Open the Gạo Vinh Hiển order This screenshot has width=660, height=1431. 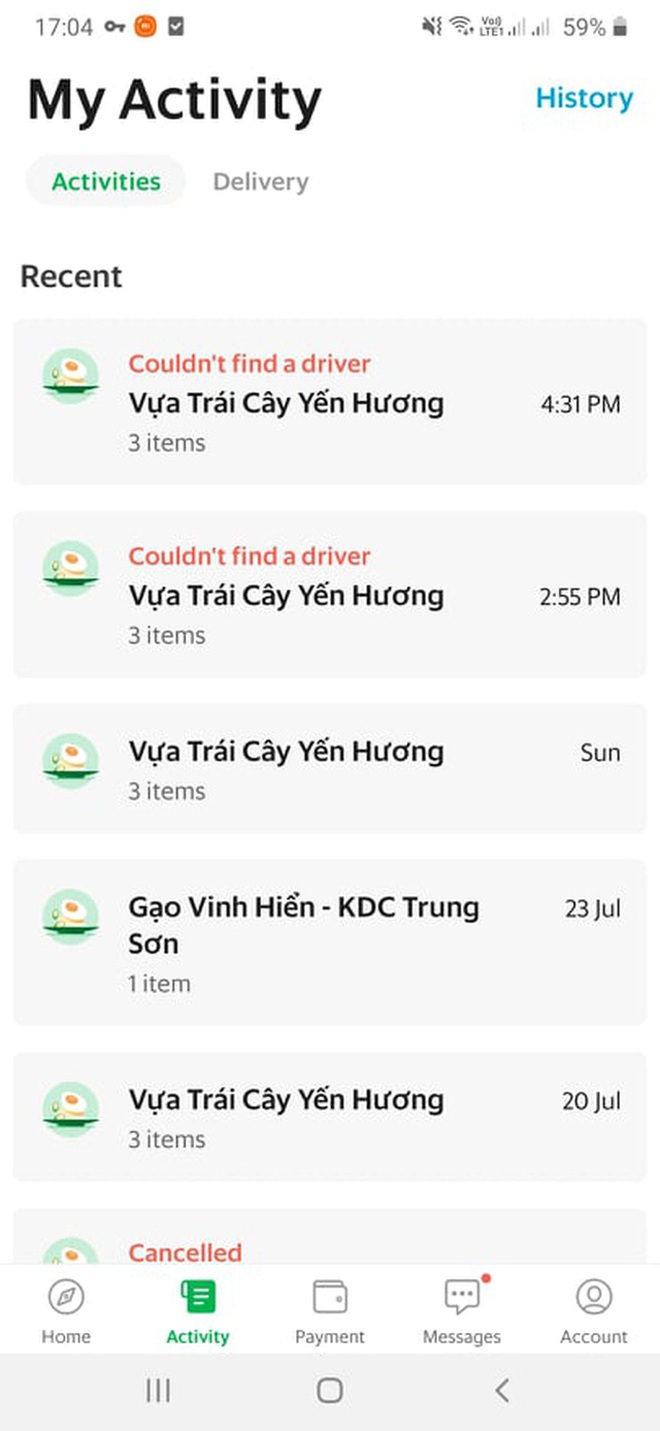pyautogui.click(x=330, y=942)
